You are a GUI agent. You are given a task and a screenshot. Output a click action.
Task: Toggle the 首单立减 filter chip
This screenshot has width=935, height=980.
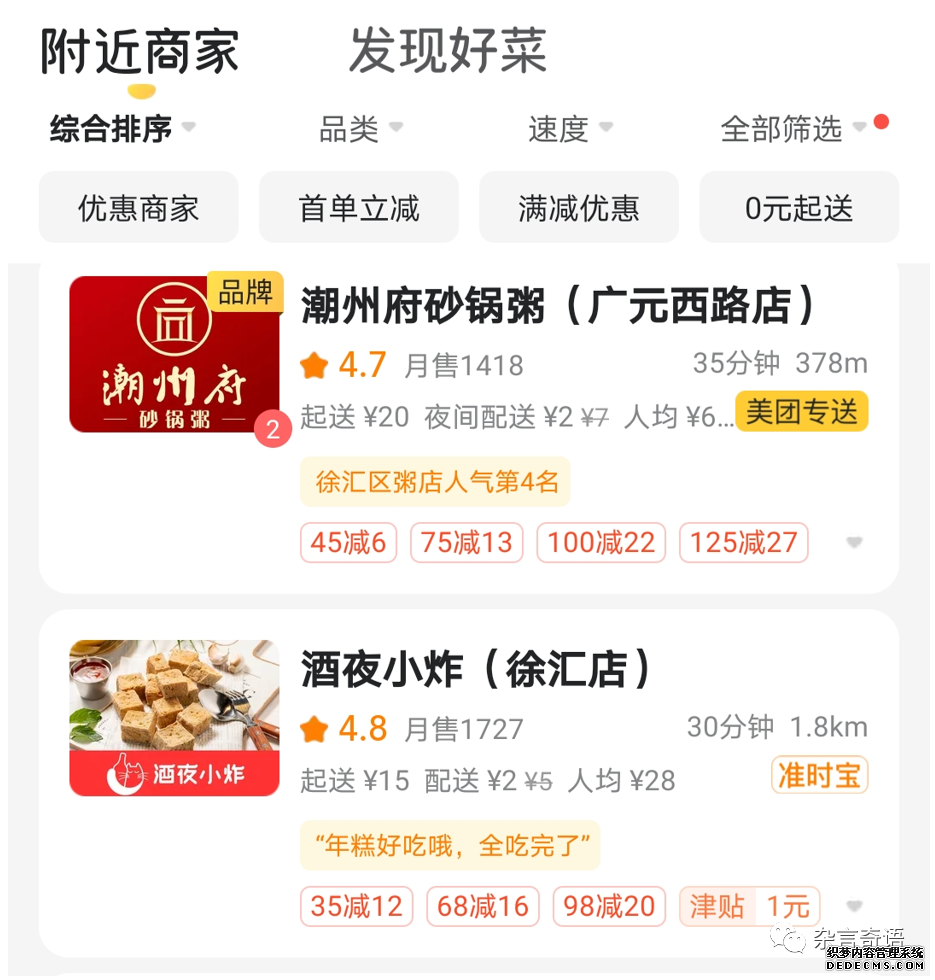[x=358, y=206]
